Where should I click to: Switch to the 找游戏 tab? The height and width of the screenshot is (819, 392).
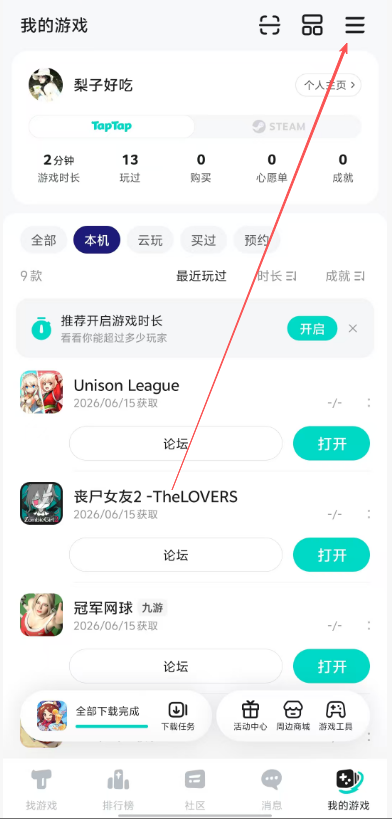coord(41,789)
